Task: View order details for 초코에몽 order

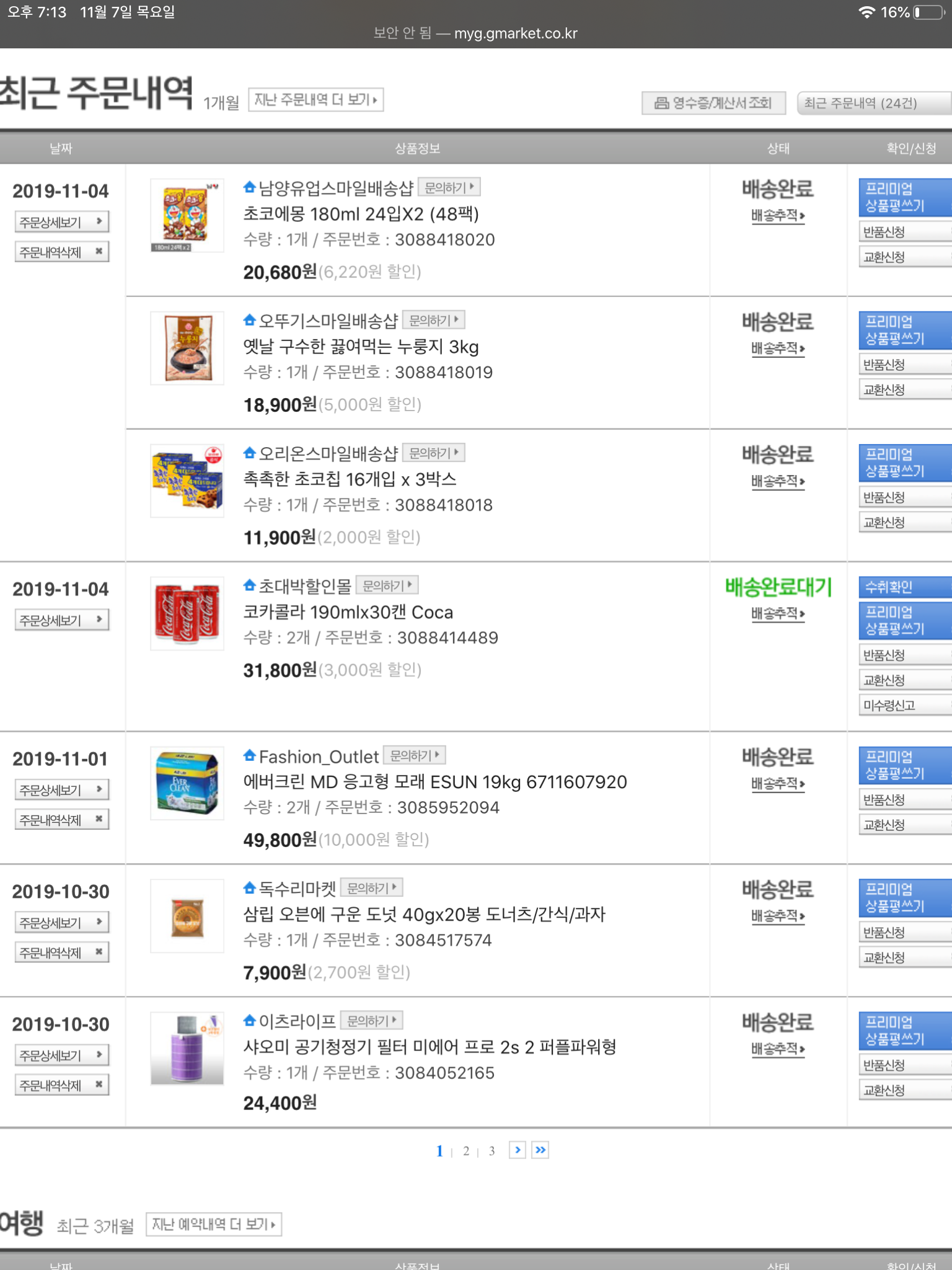Action: [x=61, y=222]
